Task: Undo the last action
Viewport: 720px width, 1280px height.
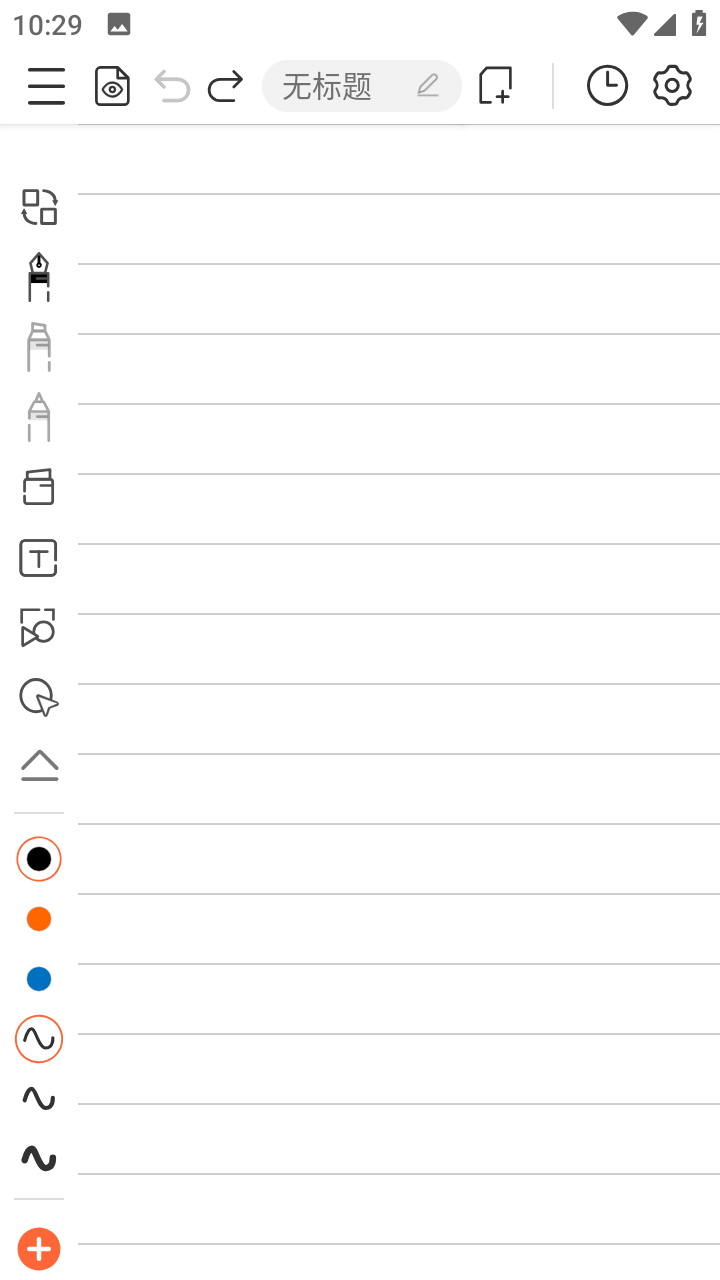Action: coord(172,87)
